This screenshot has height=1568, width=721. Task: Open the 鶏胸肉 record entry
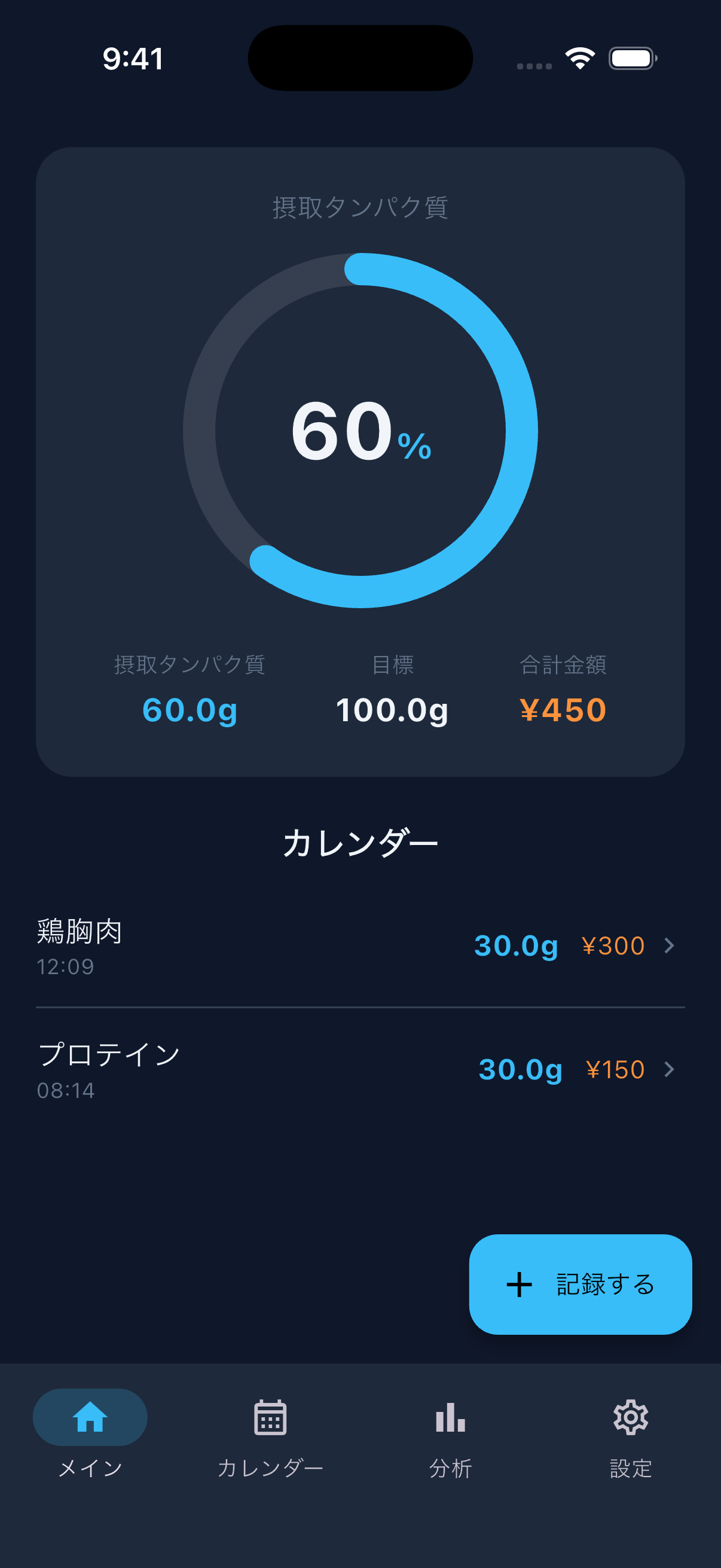tap(359, 946)
